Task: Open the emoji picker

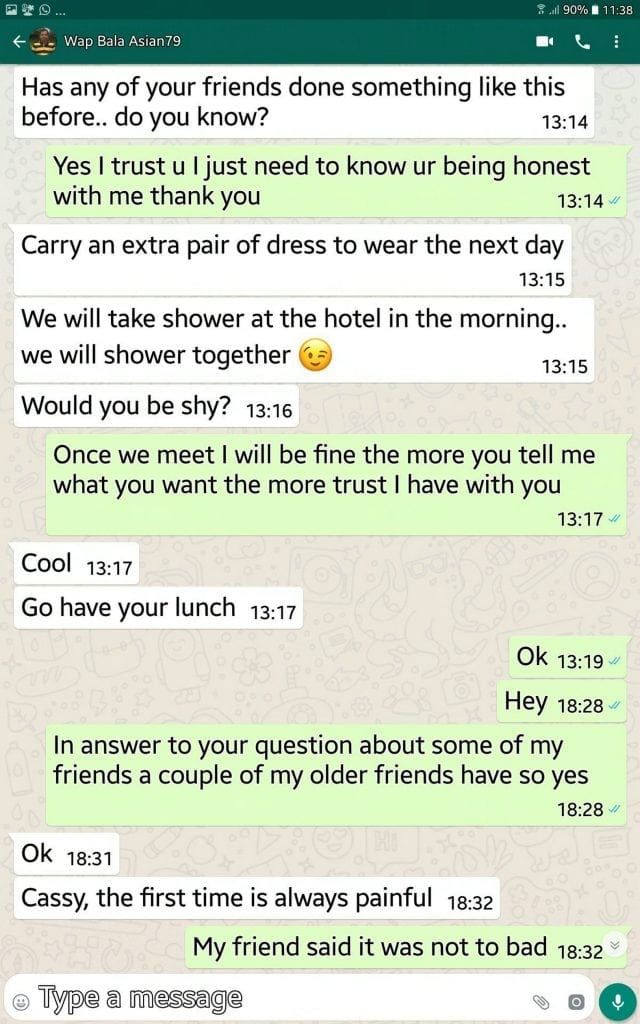Action: click(x=22, y=1001)
